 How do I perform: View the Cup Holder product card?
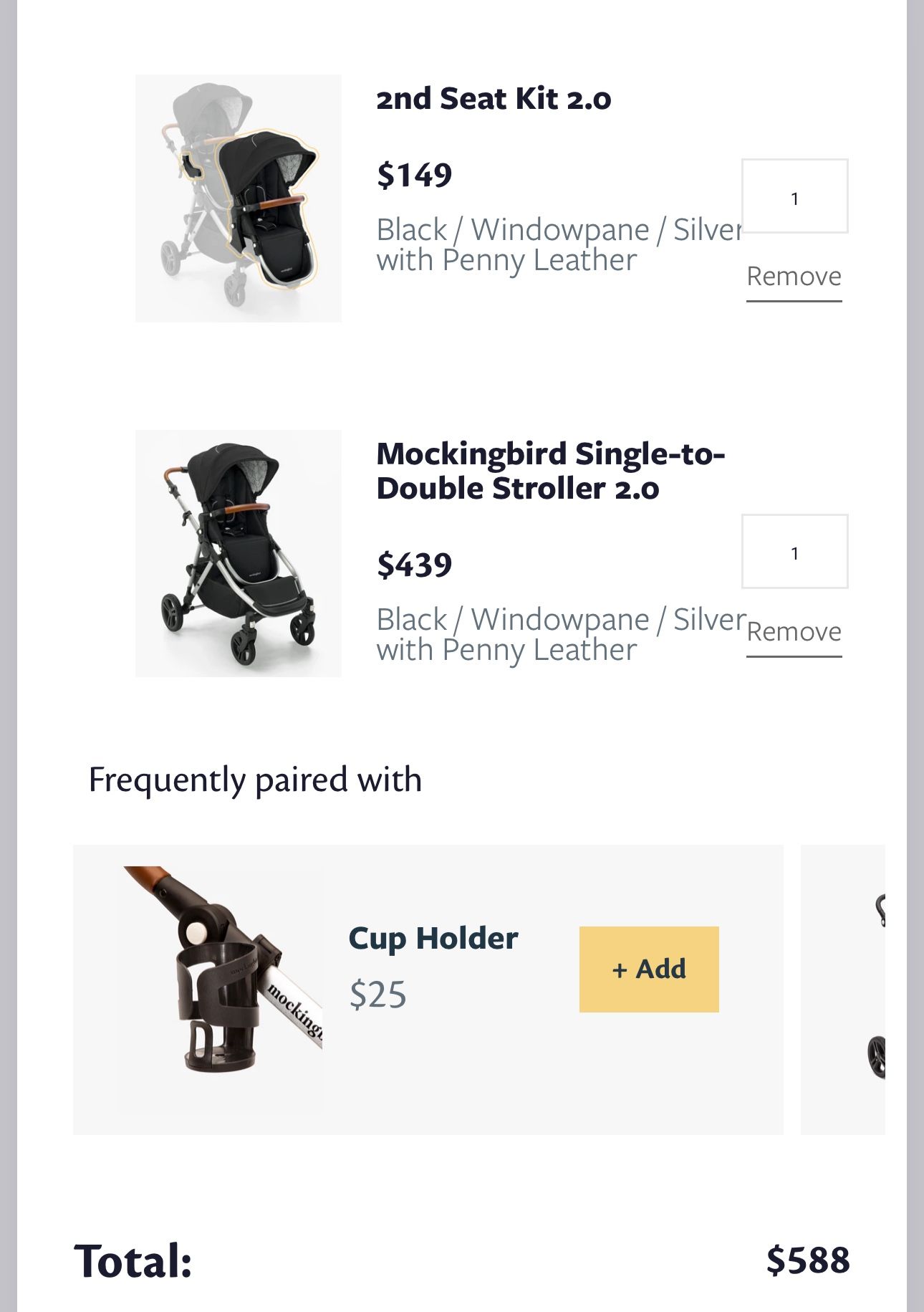[428, 990]
